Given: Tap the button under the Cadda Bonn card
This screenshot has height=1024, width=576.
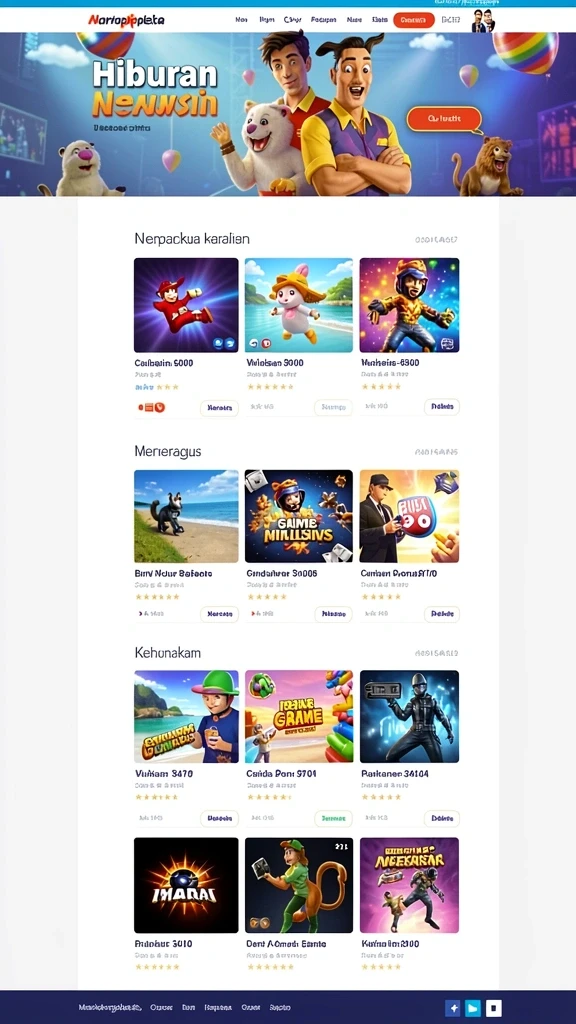Looking at the screenshot, I should [x=333, y=818].
